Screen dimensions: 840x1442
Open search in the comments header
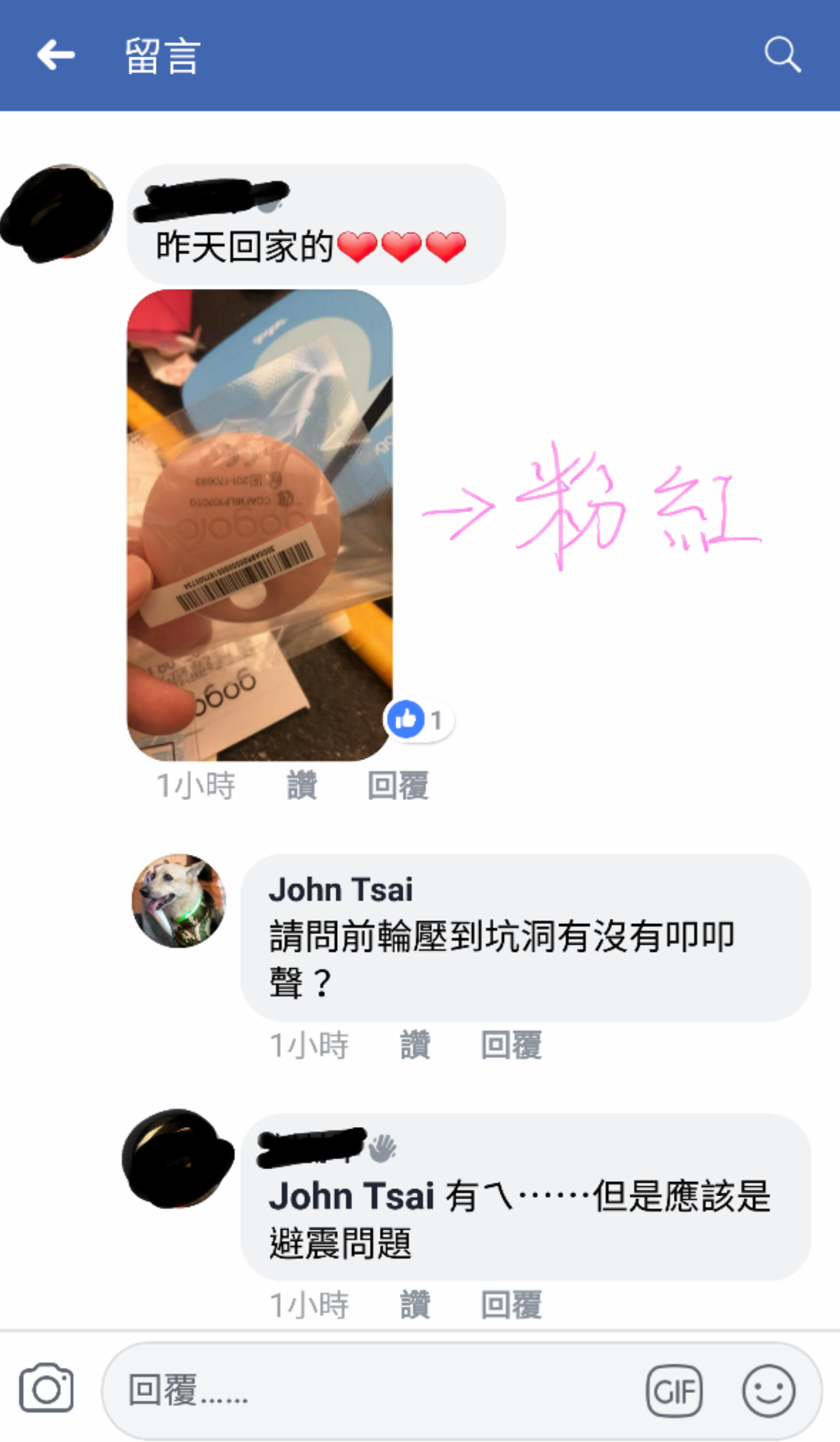782,55
